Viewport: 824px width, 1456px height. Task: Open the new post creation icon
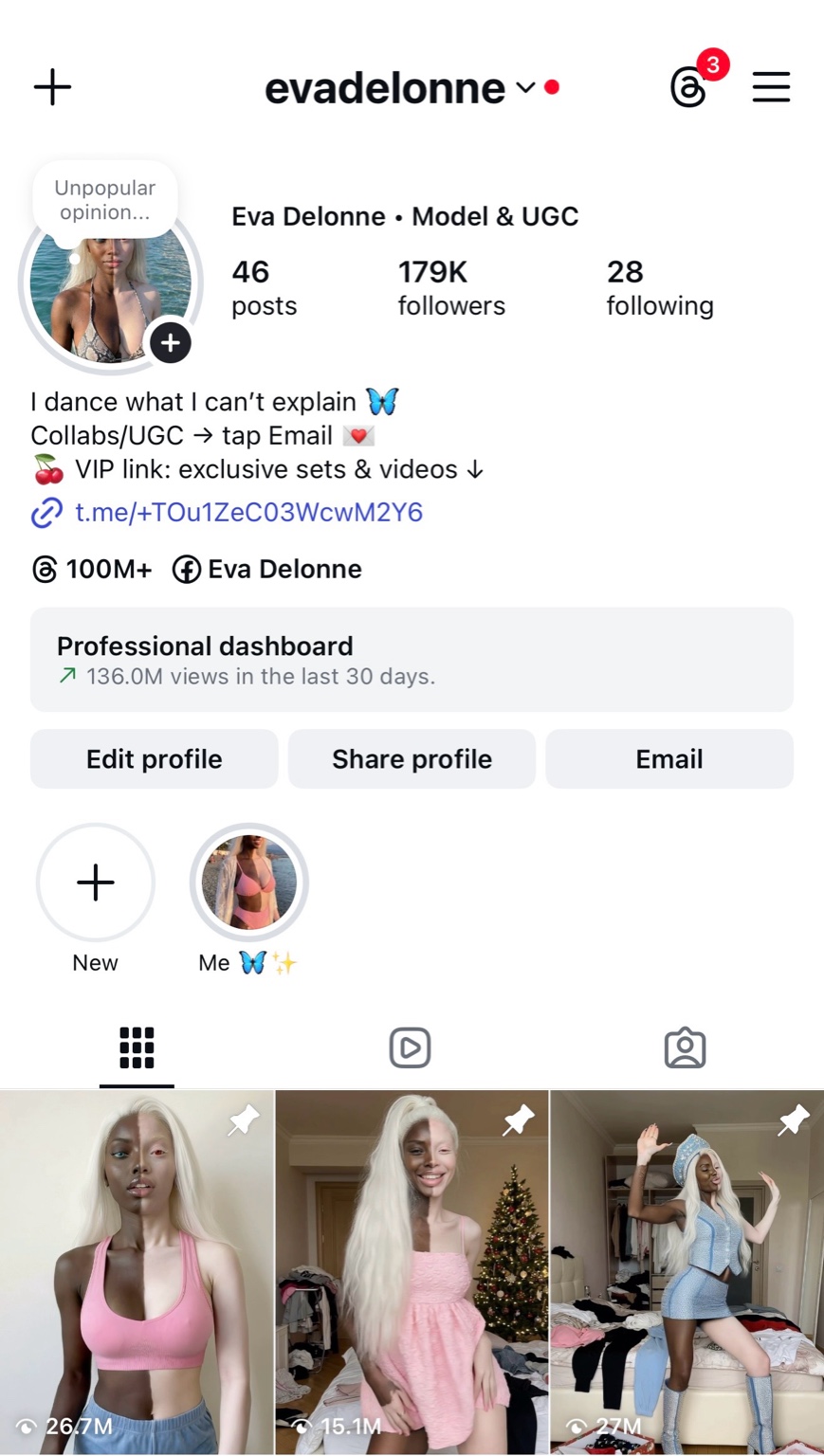tap(52, 87)
